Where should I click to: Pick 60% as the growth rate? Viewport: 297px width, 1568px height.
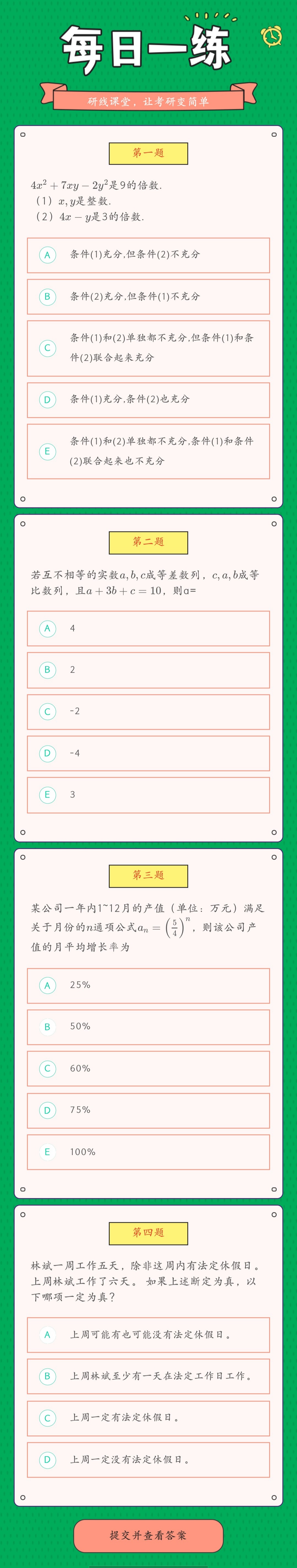[148, 1069]
